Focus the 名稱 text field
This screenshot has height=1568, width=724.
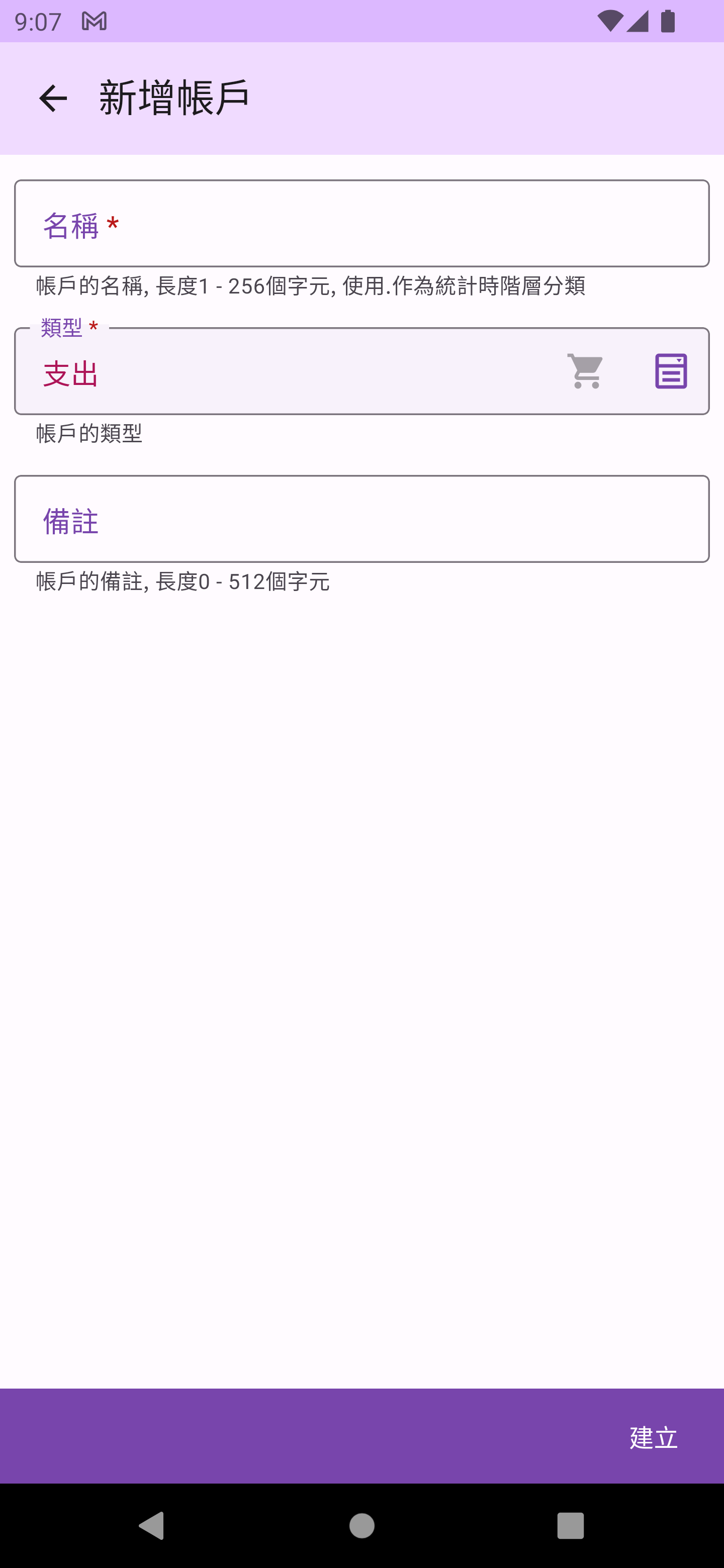click(x=361, y=224)
